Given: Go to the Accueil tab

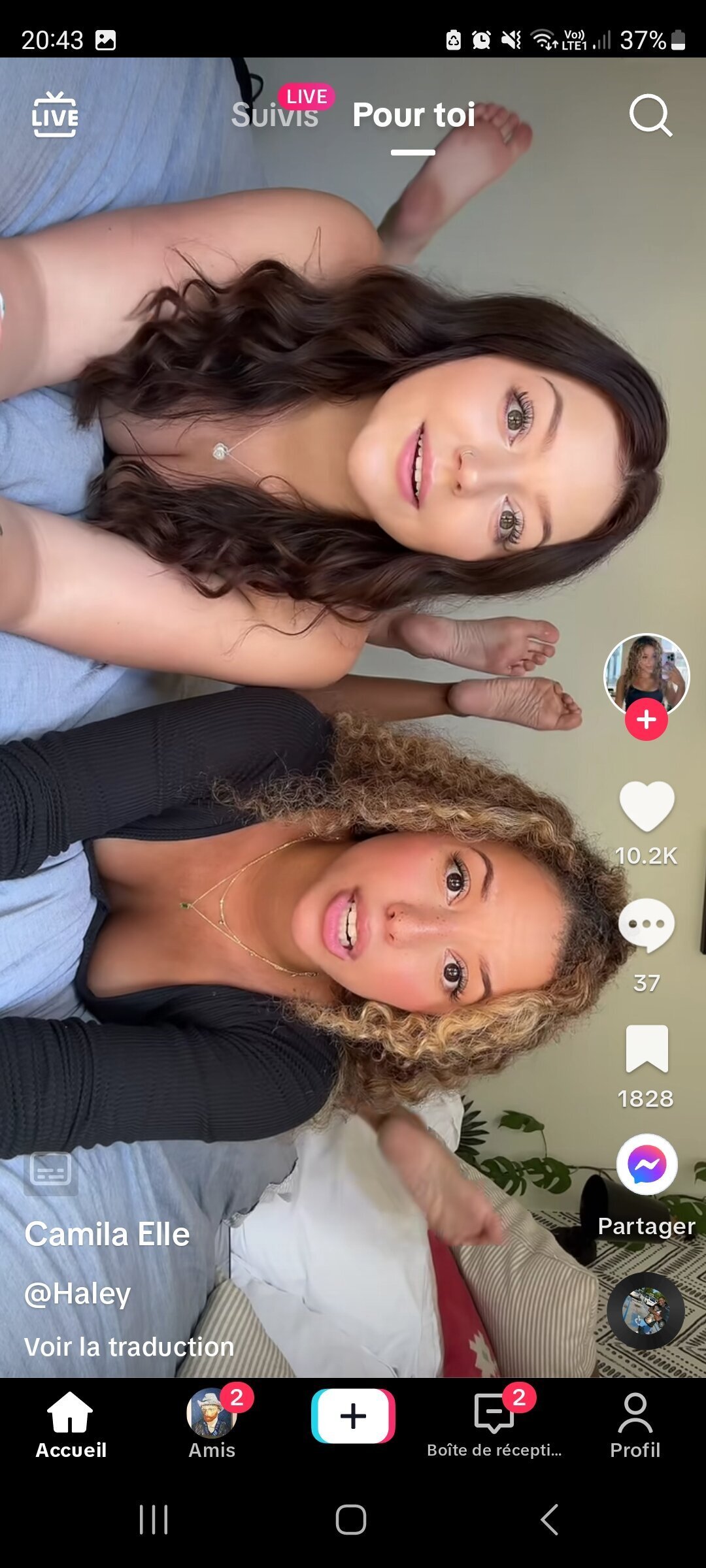Looking at the screenshot, I should click(x=71, y=1426).
